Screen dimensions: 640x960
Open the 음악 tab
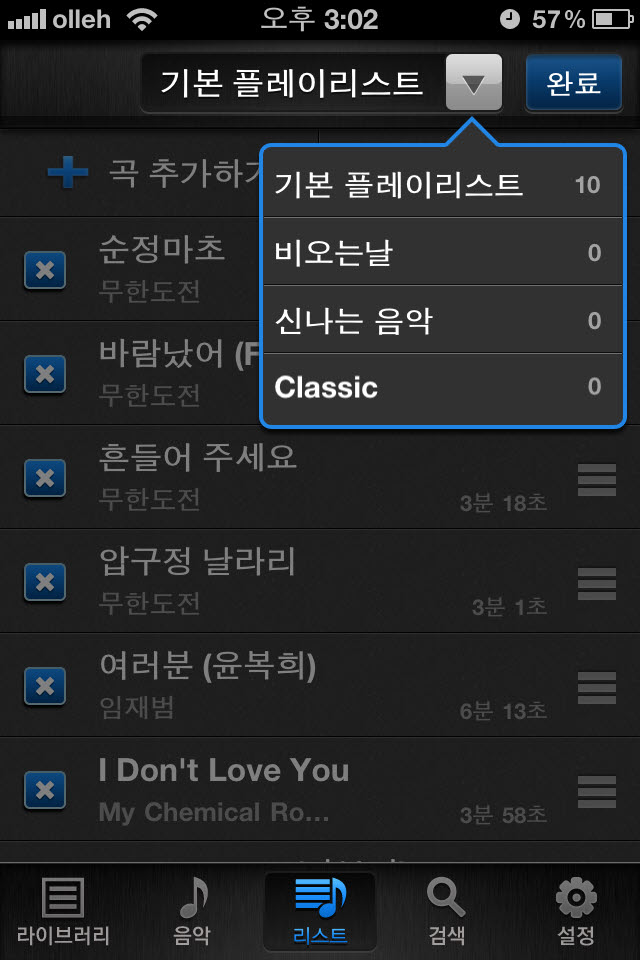(x=192, y=912)
